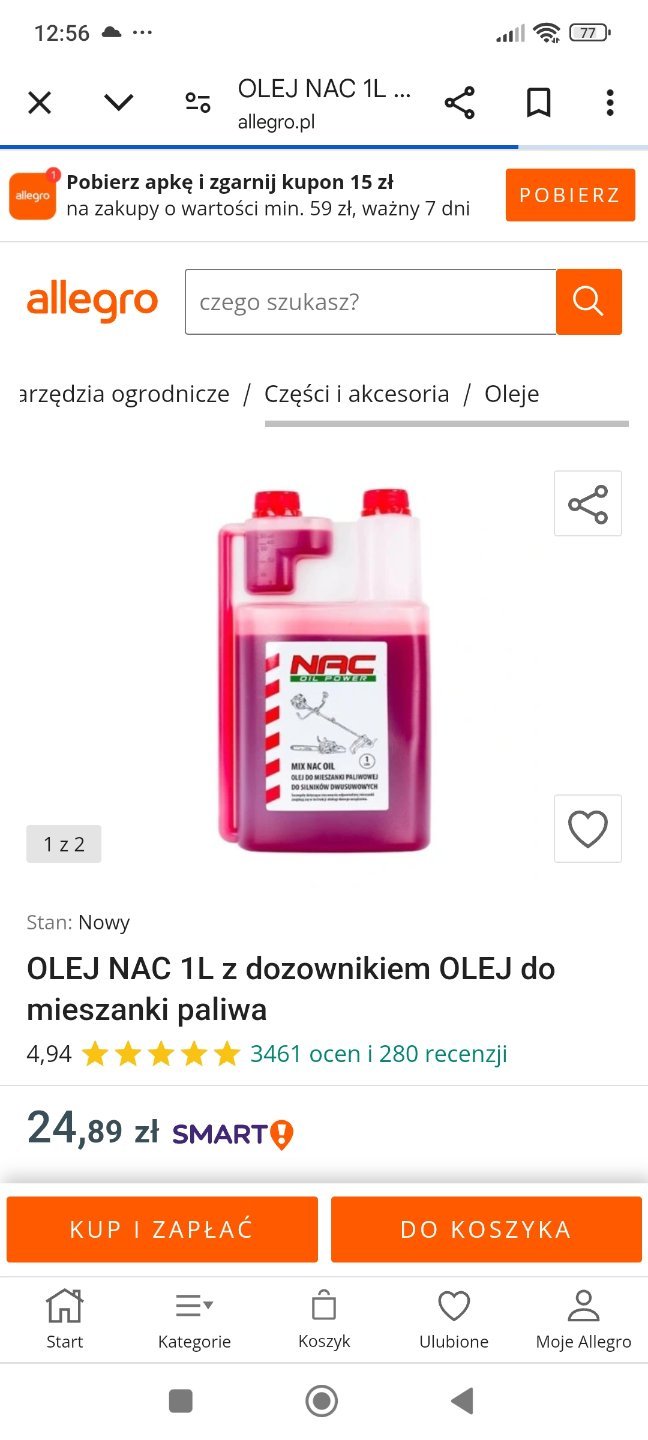Image resolution: width=648 pixels, height=1440 pixels.
Task: Open site settings icon next to URL
Action: point(198,102)
